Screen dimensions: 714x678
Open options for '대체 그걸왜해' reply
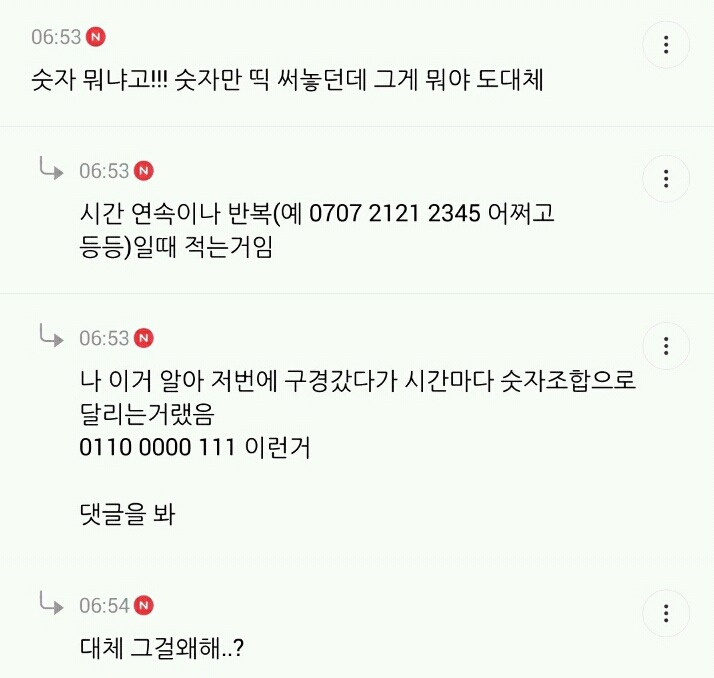[666, 613]
